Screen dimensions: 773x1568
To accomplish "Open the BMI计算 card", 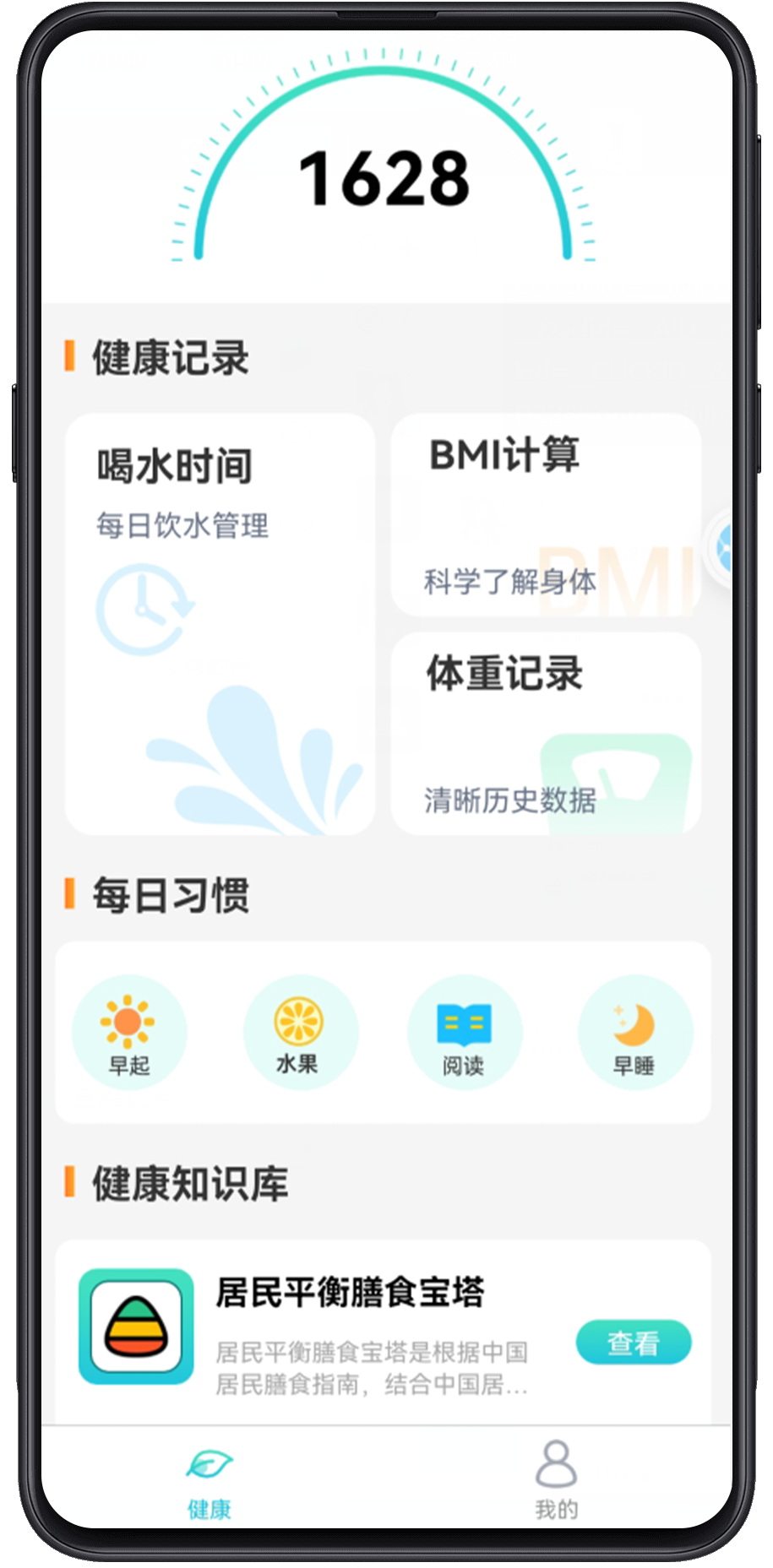I will (546, 514).
